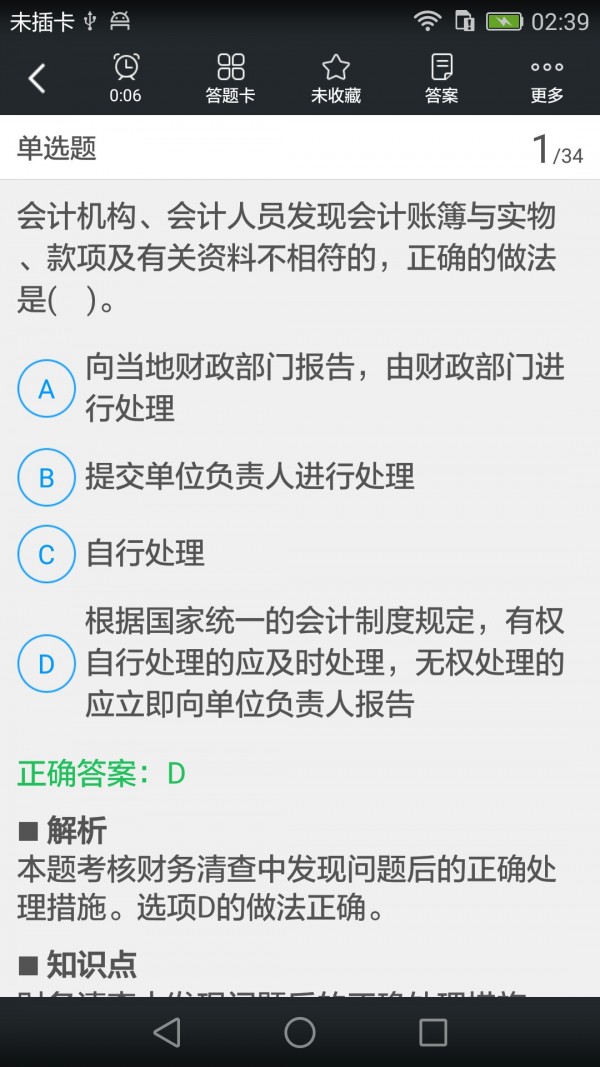This screenshot has width=600, height=1067.
Task: Pick option C 自行处理
Action: click(47, 554)
